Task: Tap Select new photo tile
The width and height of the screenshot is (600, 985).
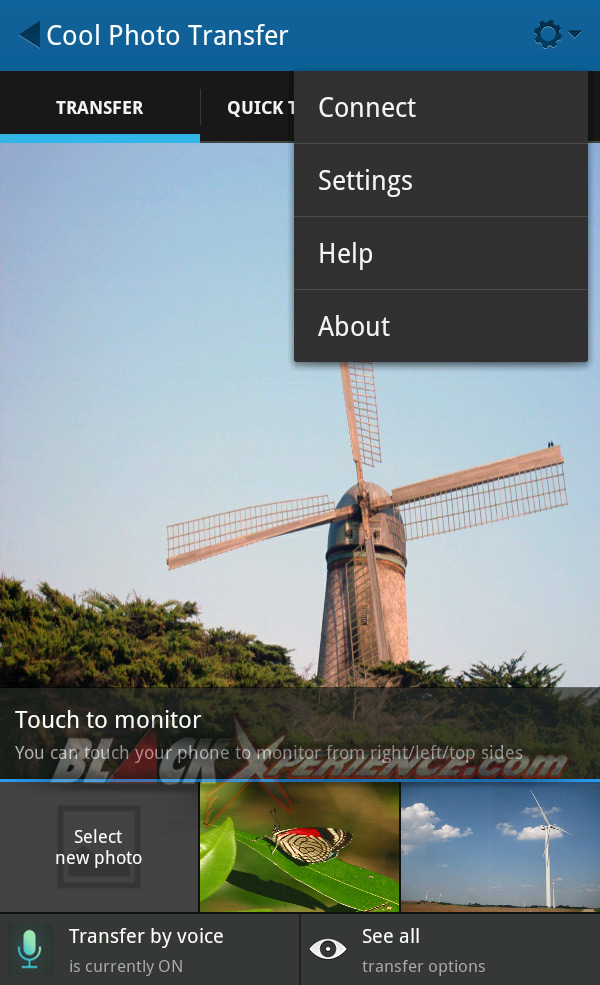Action: click(99, 847)
